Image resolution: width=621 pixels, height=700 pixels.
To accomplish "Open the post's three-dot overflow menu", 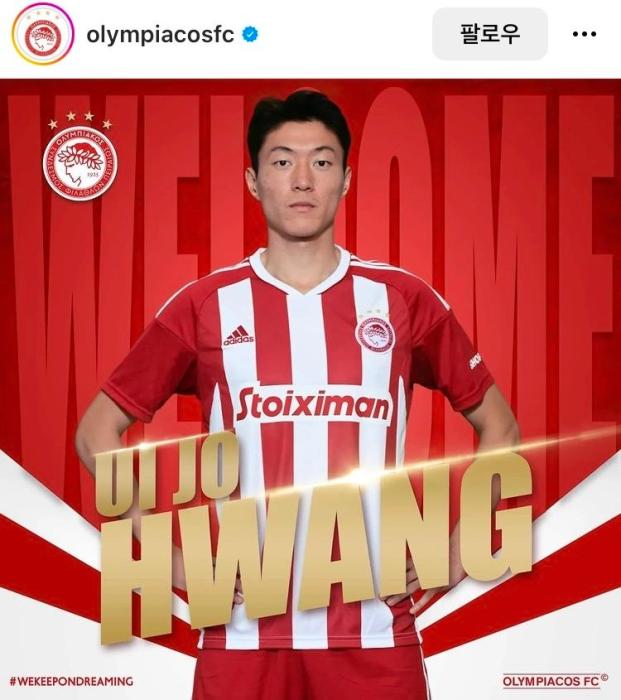I will pos(584,34).
